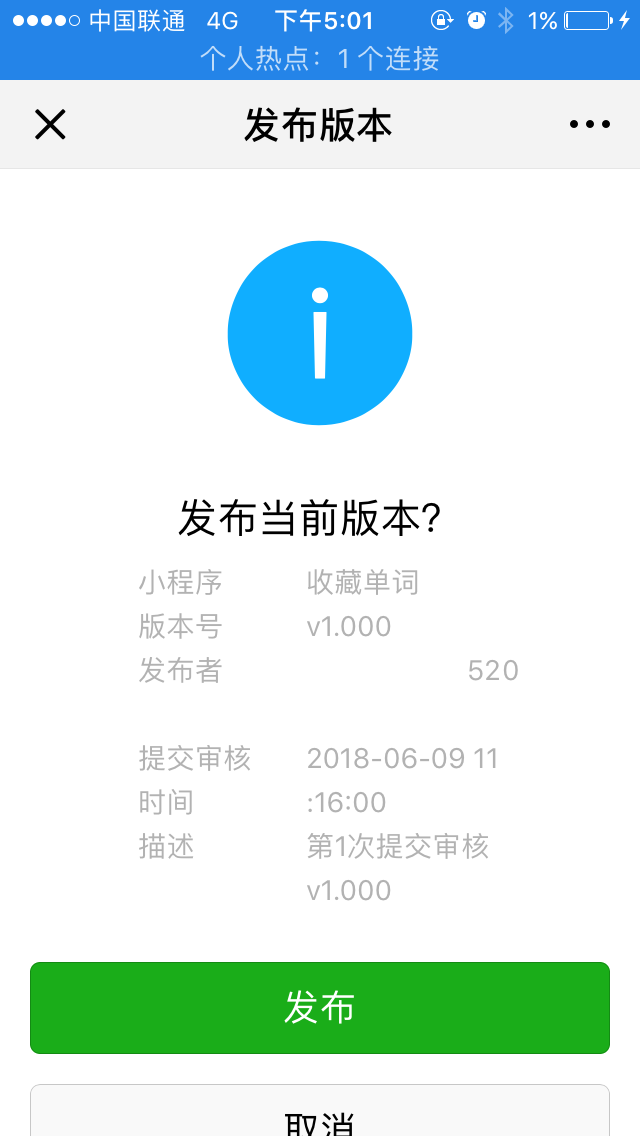Open the three-dot more menu
The width and height of the screenshot is (640, 1136).
[589, 125]
